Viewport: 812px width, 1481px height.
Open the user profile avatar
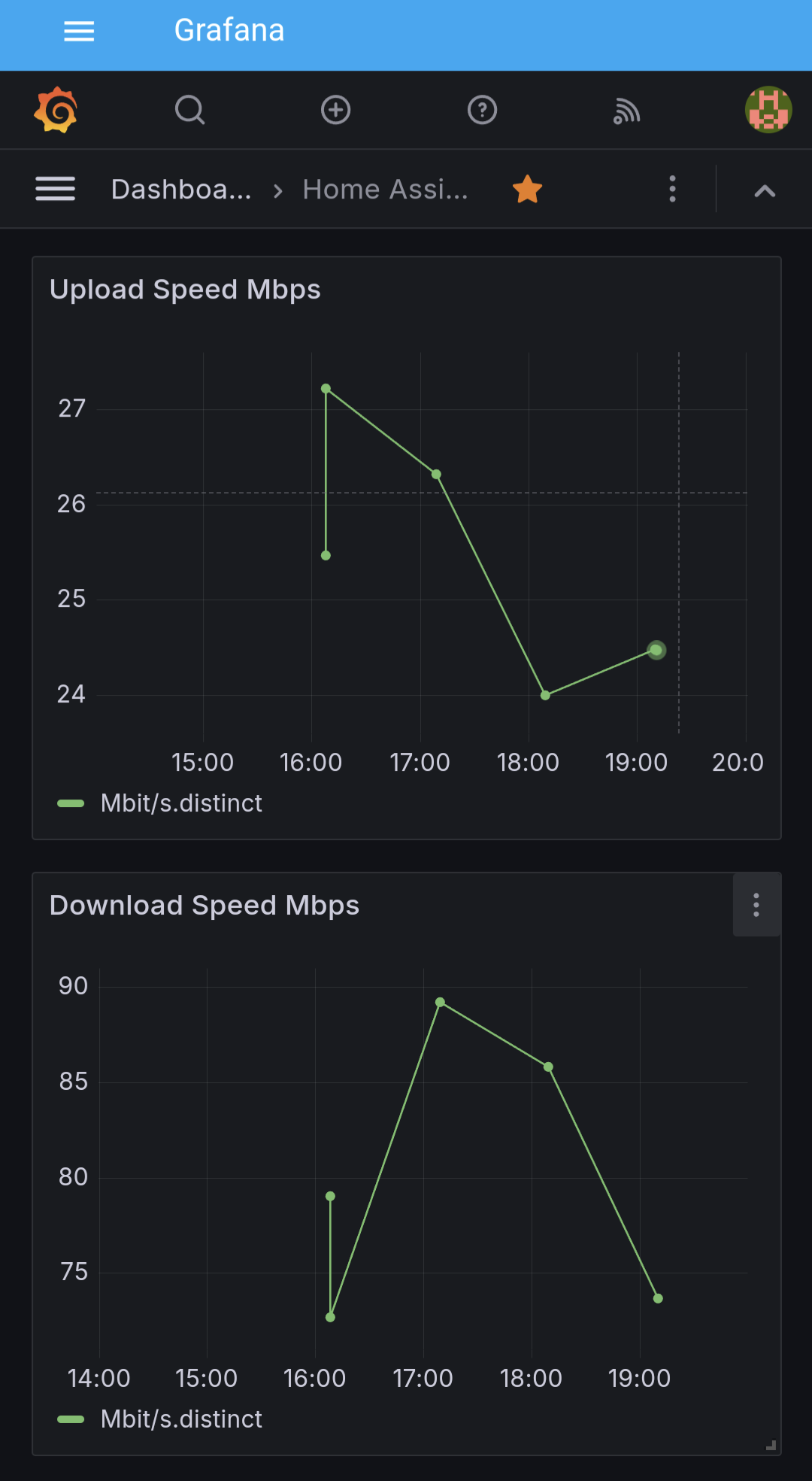[768, 110]
